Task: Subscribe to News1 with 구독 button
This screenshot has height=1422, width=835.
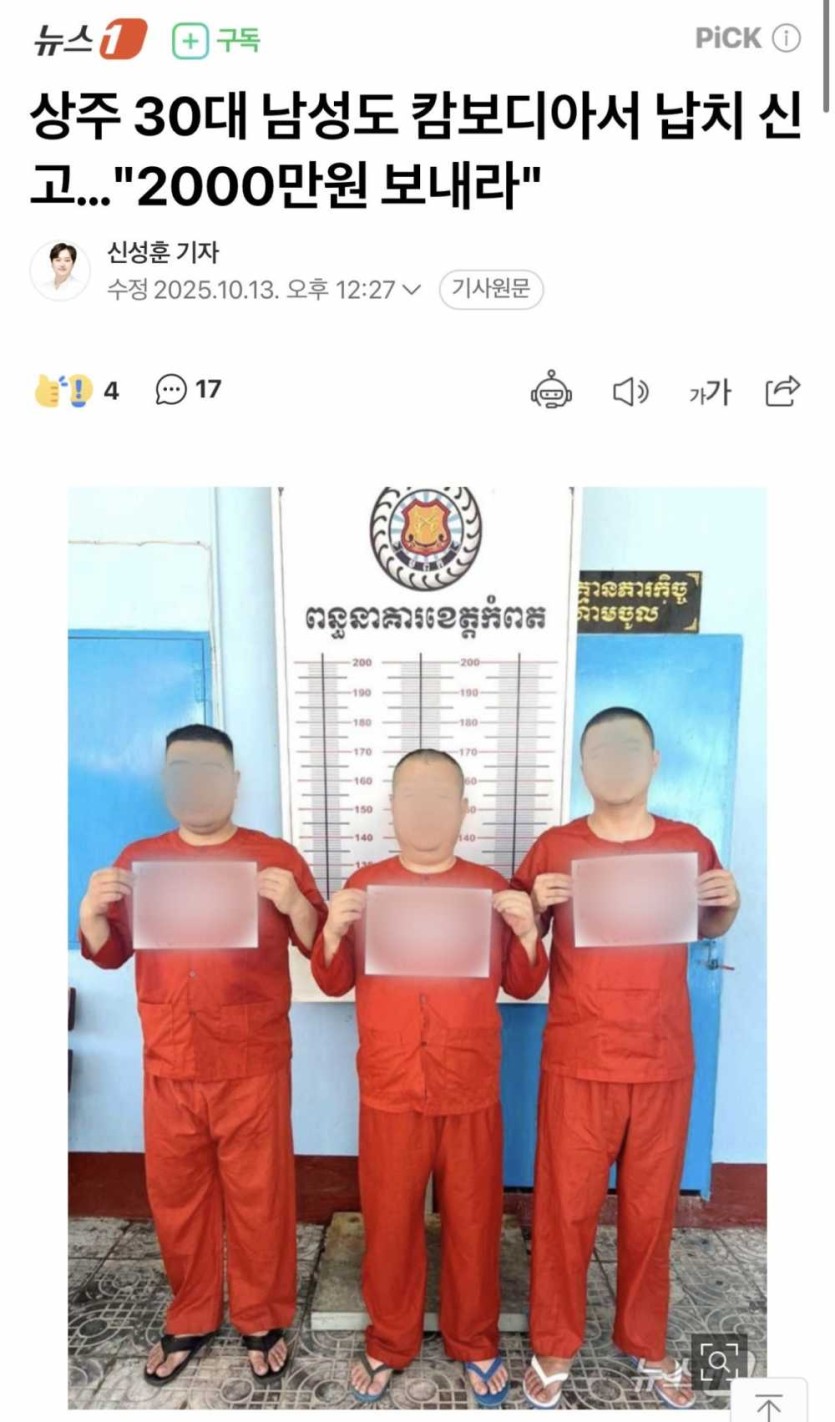Action: click(x=216, y=40)
